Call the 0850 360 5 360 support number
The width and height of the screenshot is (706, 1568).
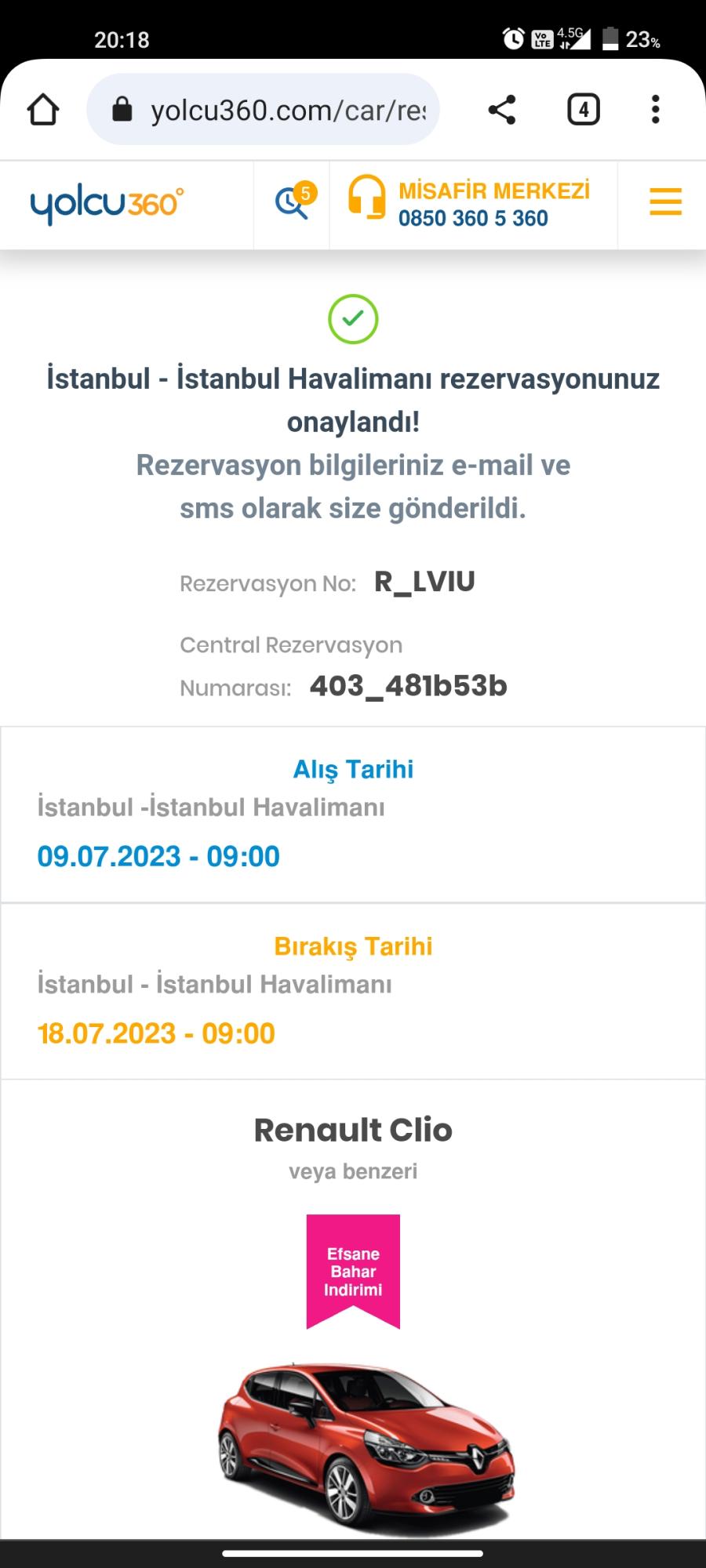472,219
